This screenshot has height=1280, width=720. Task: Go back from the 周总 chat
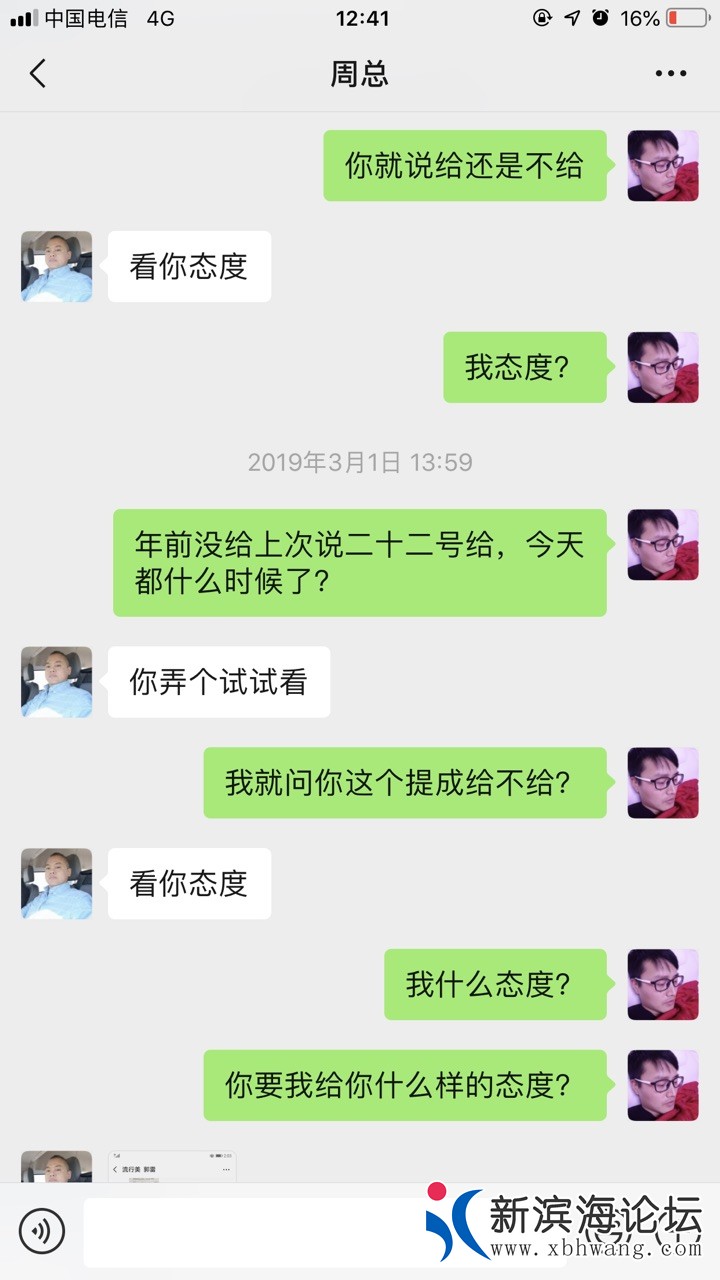point(38,73)
